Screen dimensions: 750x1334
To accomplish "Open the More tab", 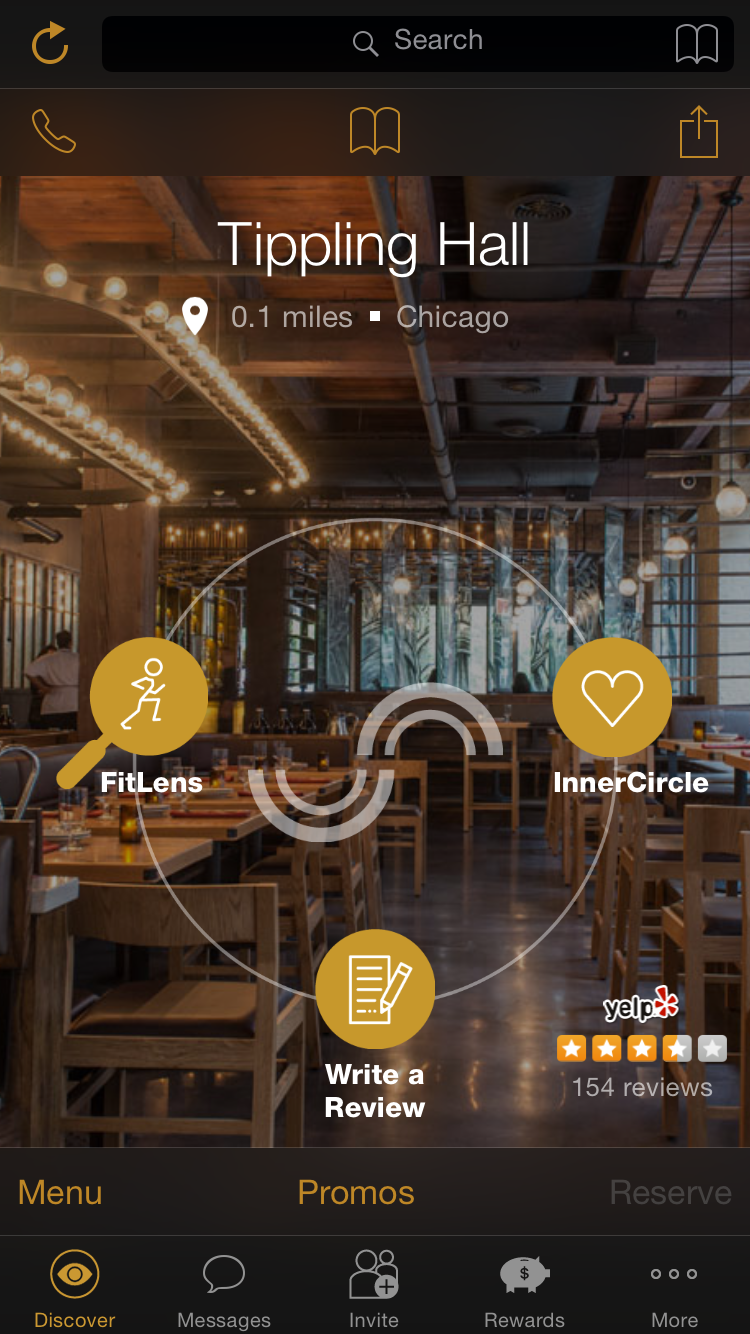I will pos(674,1288).
